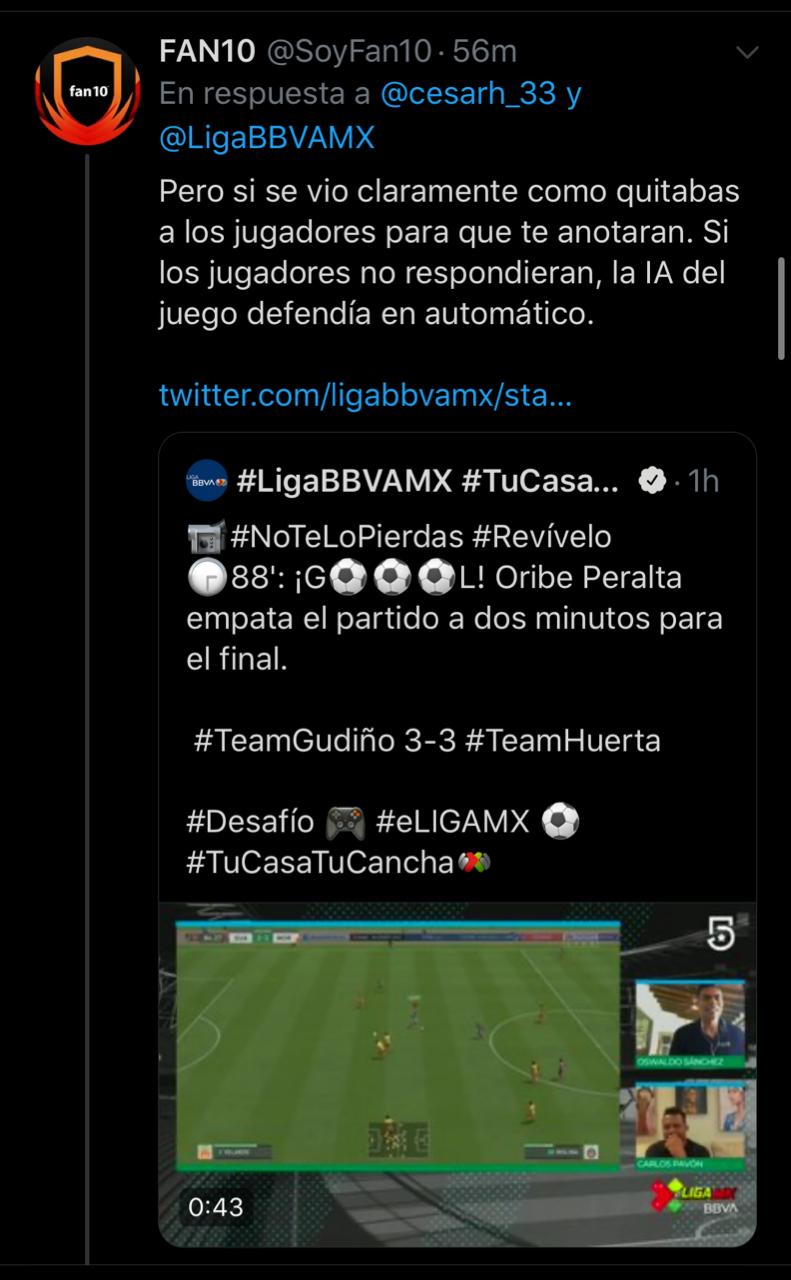Image resolution: width=791 pixels, height=1280 pixels.
Task: Open the twitter.com/ligabbvamx link
Action: point(365,395)
